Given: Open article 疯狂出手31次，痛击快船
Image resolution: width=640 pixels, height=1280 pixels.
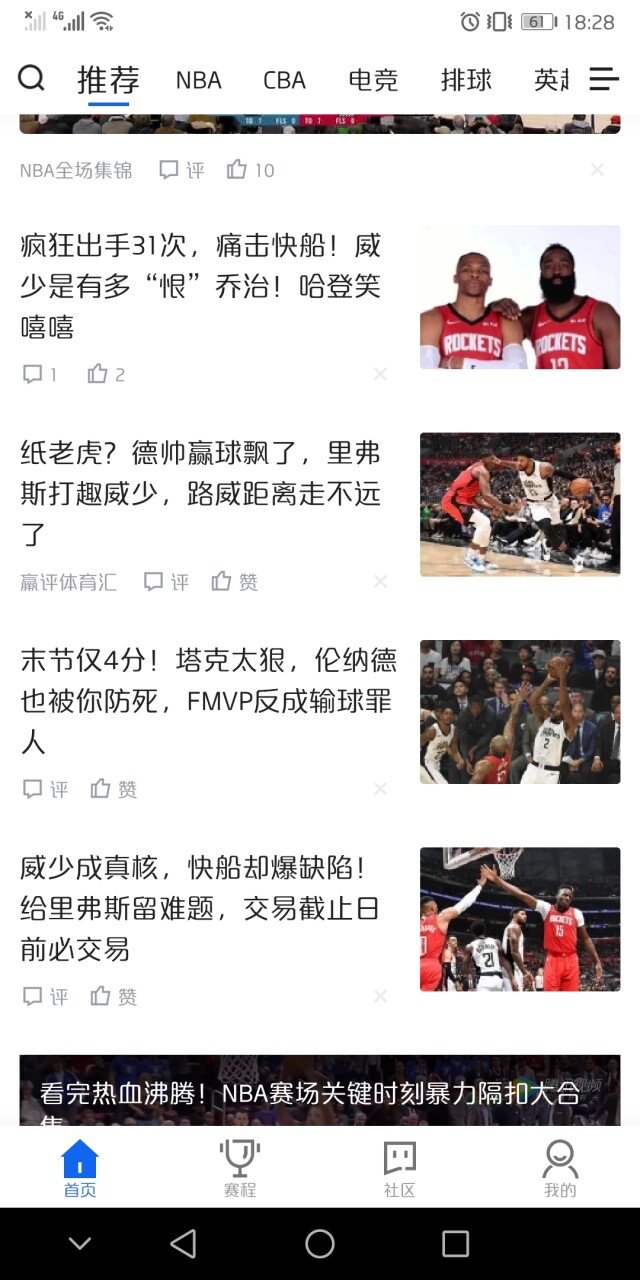Looking at the screenshot, I should coord(200,286).
